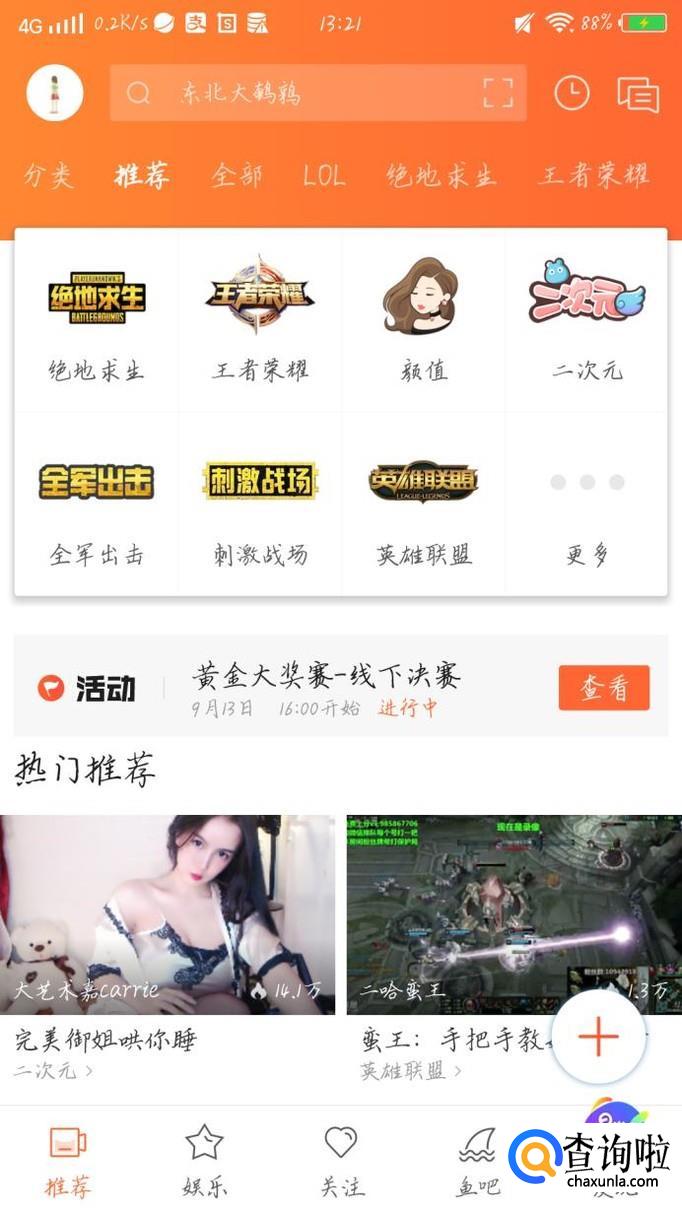
Task: Open the messages icon
Action: coord(637,95)
